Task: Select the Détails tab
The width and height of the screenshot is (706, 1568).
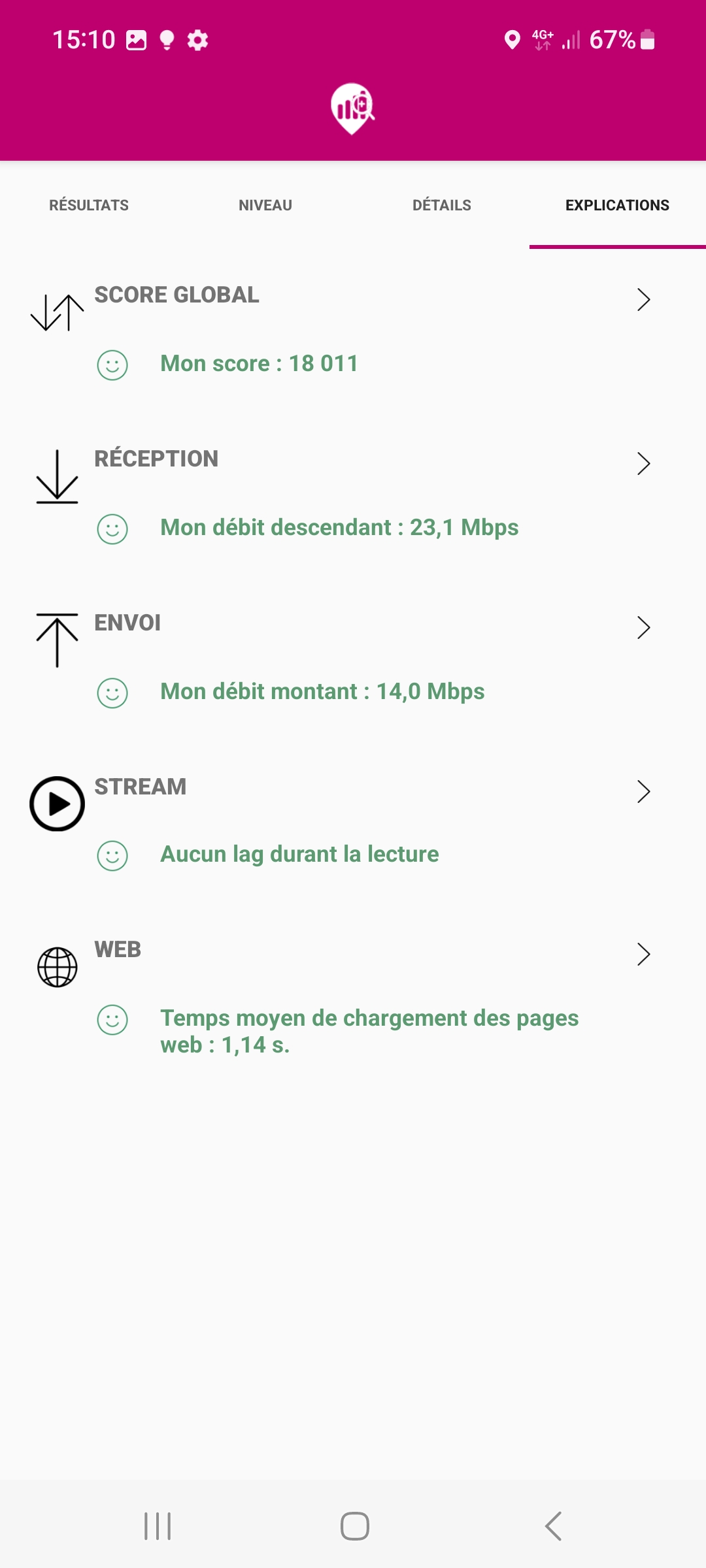Action: [x=442, y=205]
